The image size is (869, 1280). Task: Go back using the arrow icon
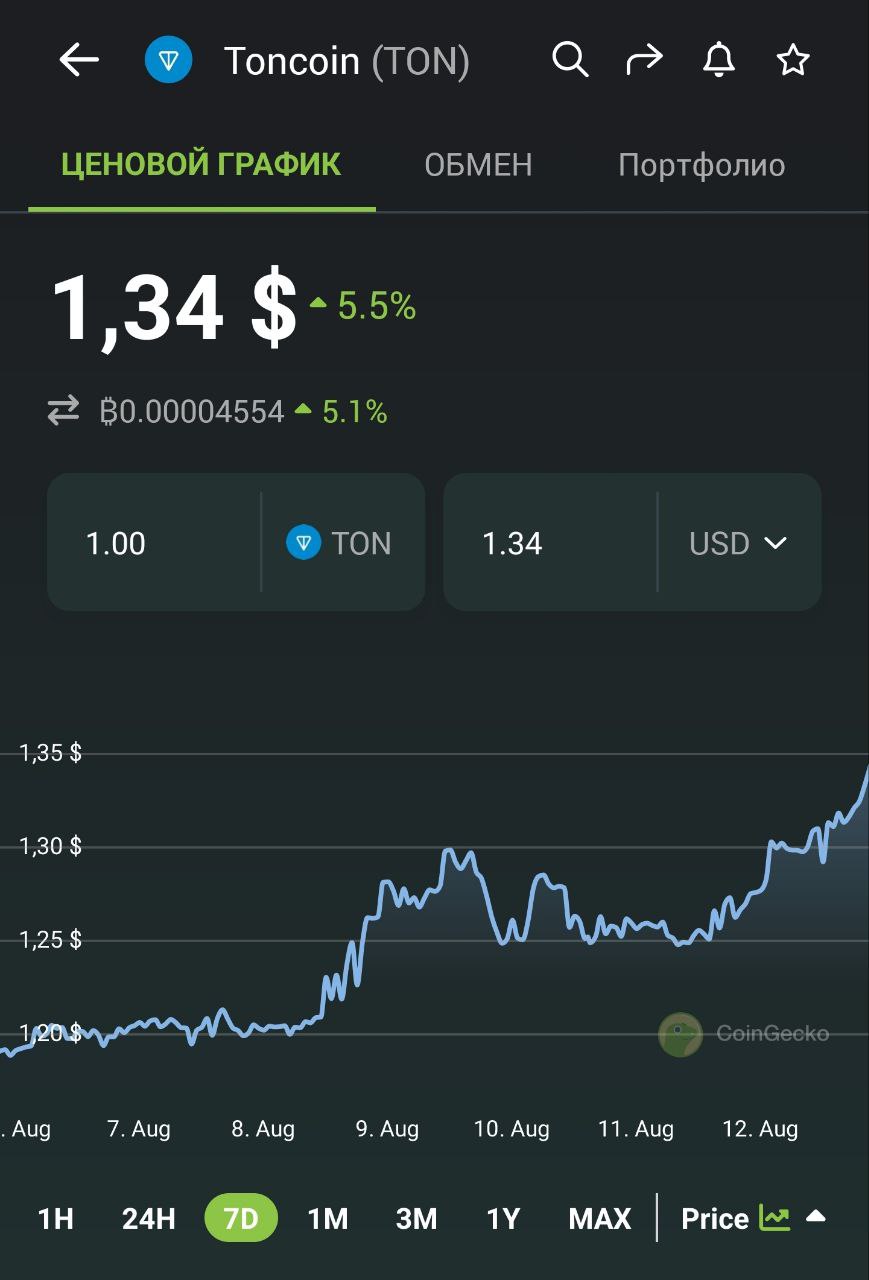(x=79, y=61)
